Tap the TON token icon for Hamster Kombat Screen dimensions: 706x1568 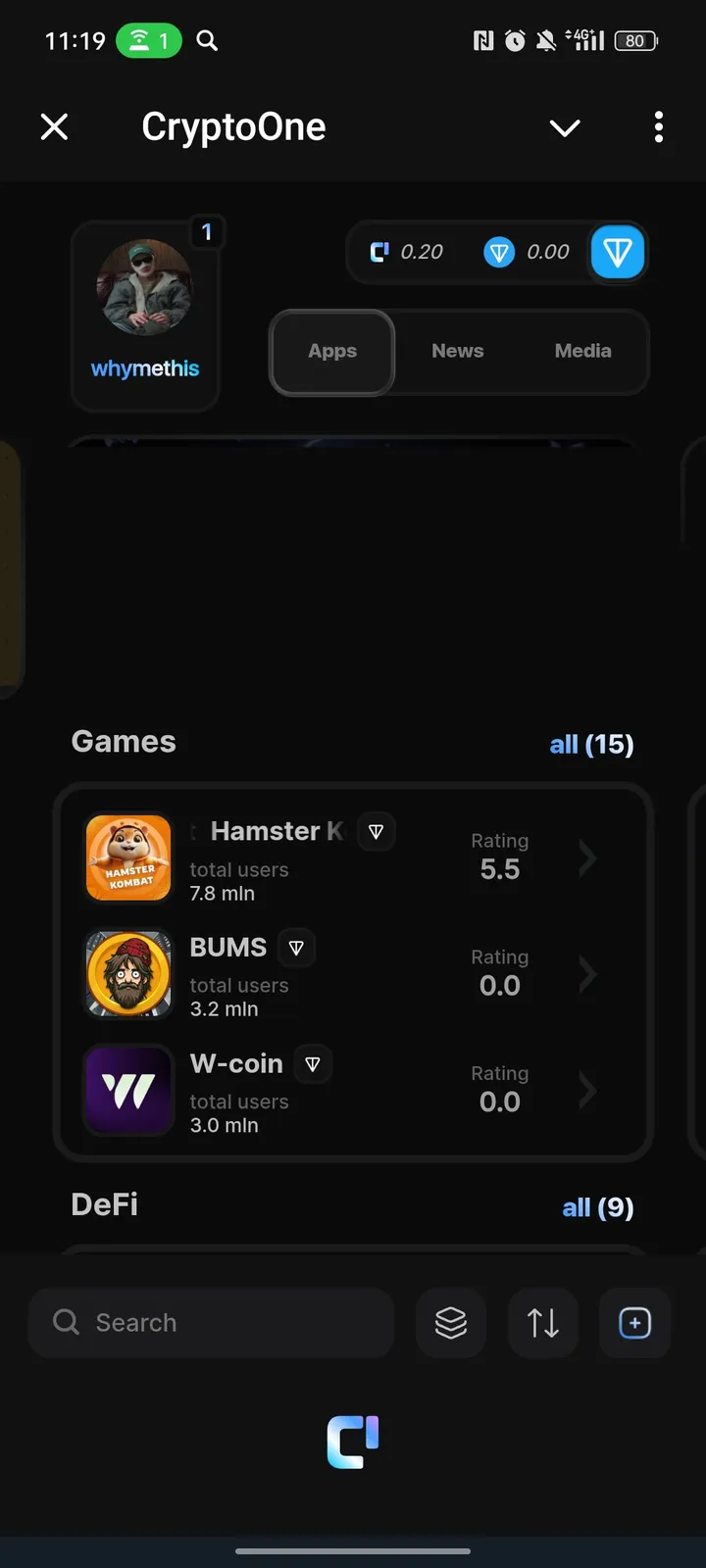pyautogui.click(x=376, y=831)
